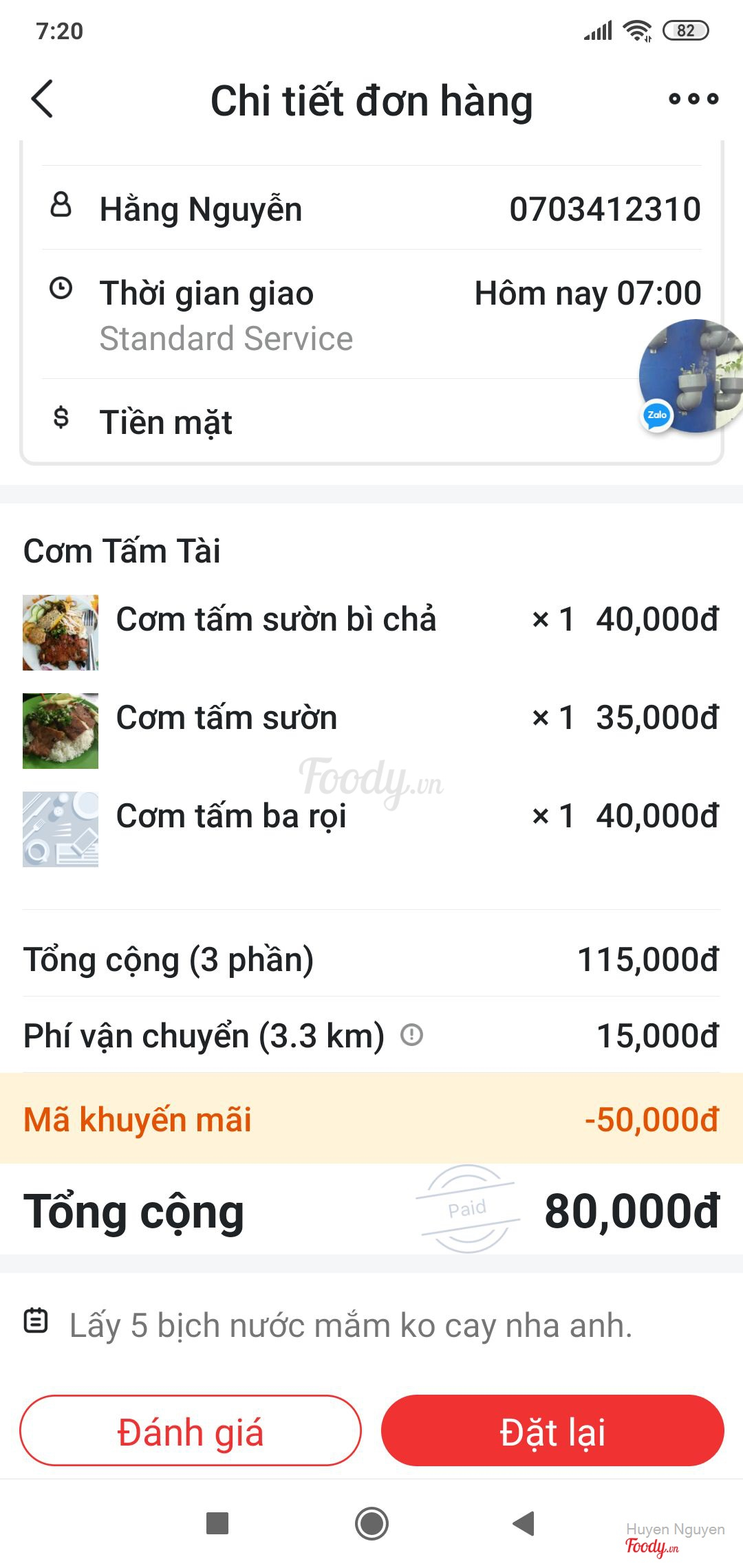Image resolution: width=743 pixels, height=1568 pixels.
Task: Go back from order details
Action: pyautogui.click(x=43, y=99)
